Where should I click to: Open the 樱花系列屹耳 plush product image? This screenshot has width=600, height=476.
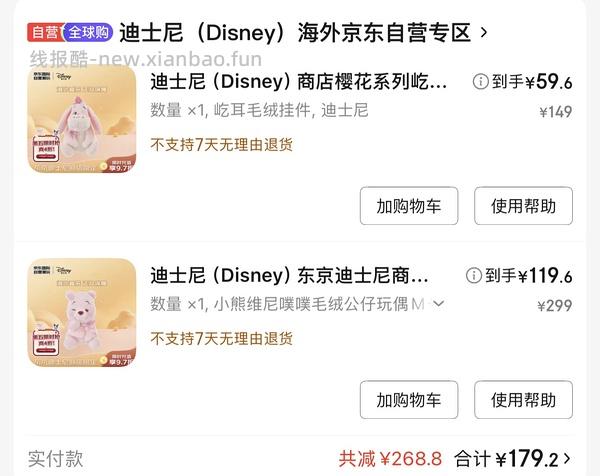point(82,120)
